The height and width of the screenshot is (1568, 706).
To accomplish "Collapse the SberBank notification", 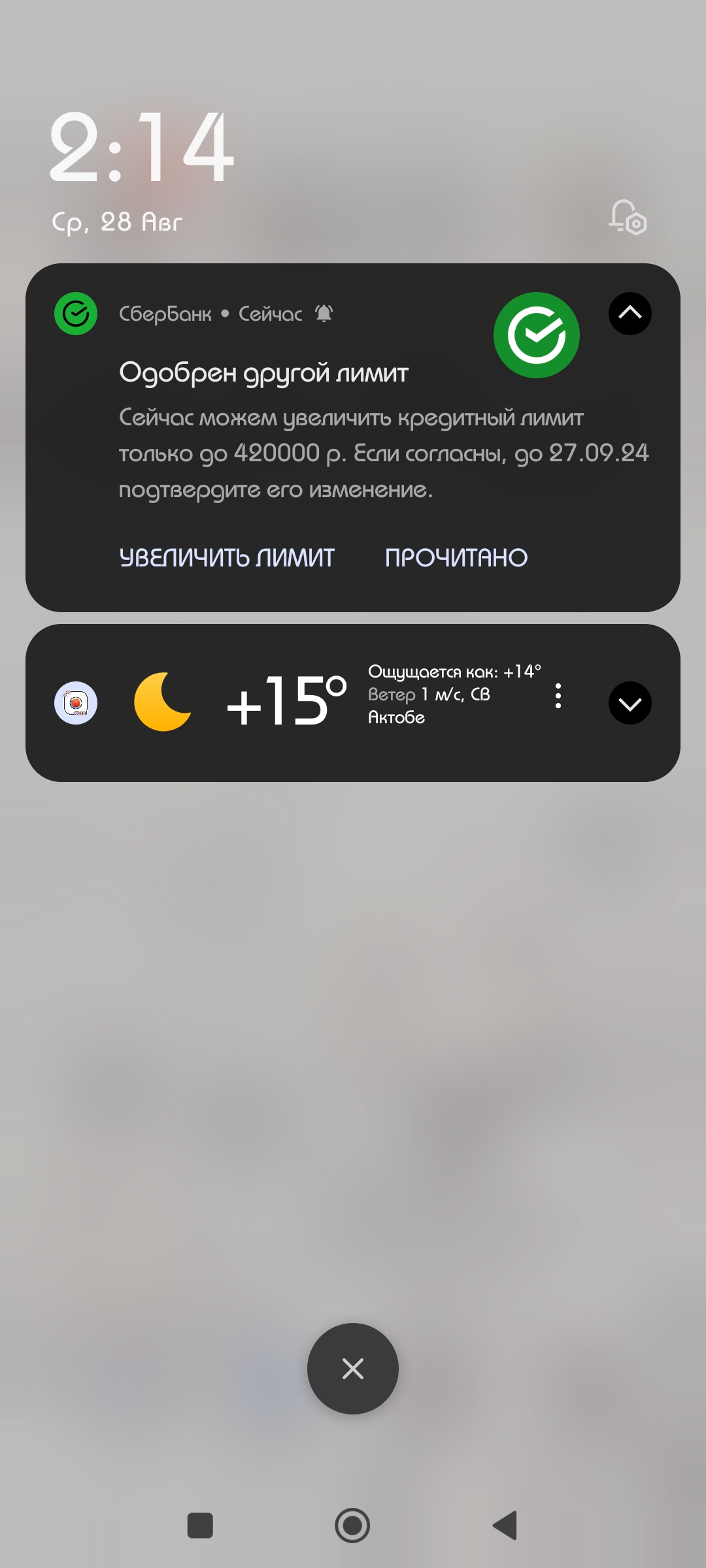I will pyautogui.click(x=630, y=314).
